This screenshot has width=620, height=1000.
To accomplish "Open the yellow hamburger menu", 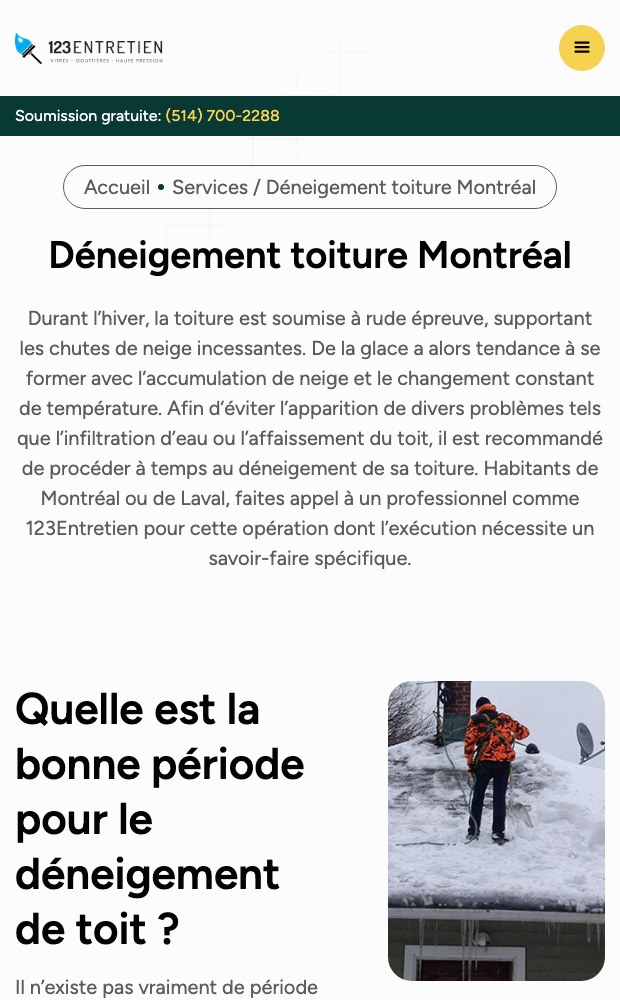I will coord(581,48).
